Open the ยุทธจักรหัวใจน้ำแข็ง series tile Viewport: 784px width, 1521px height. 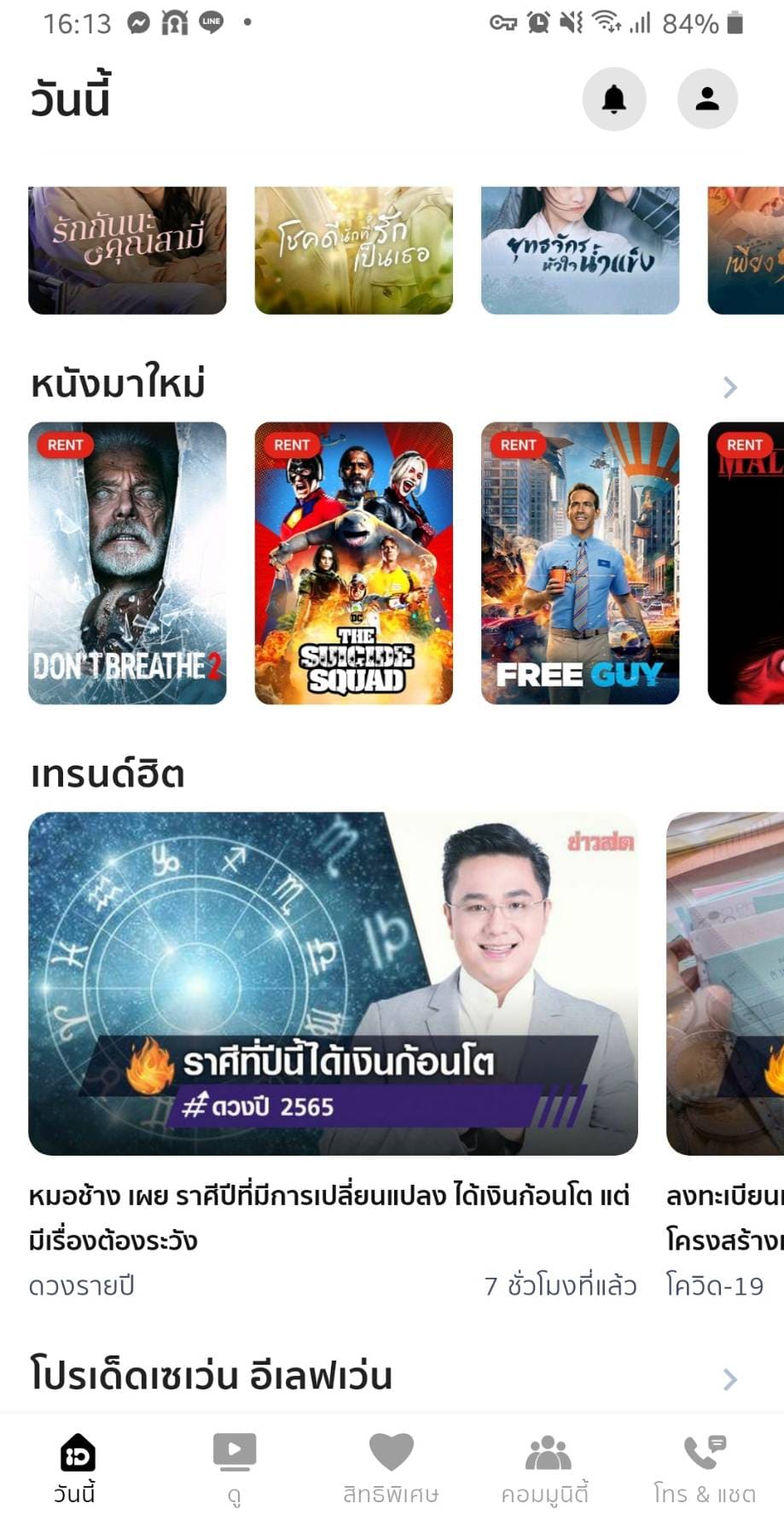(580, 250)
